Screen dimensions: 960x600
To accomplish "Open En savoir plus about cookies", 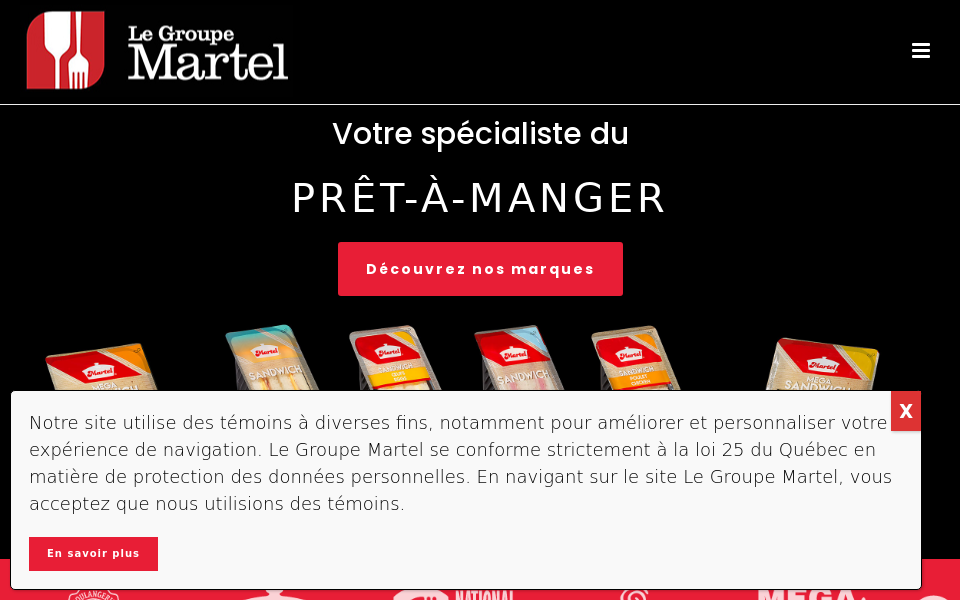I will (x=93, y=554).
